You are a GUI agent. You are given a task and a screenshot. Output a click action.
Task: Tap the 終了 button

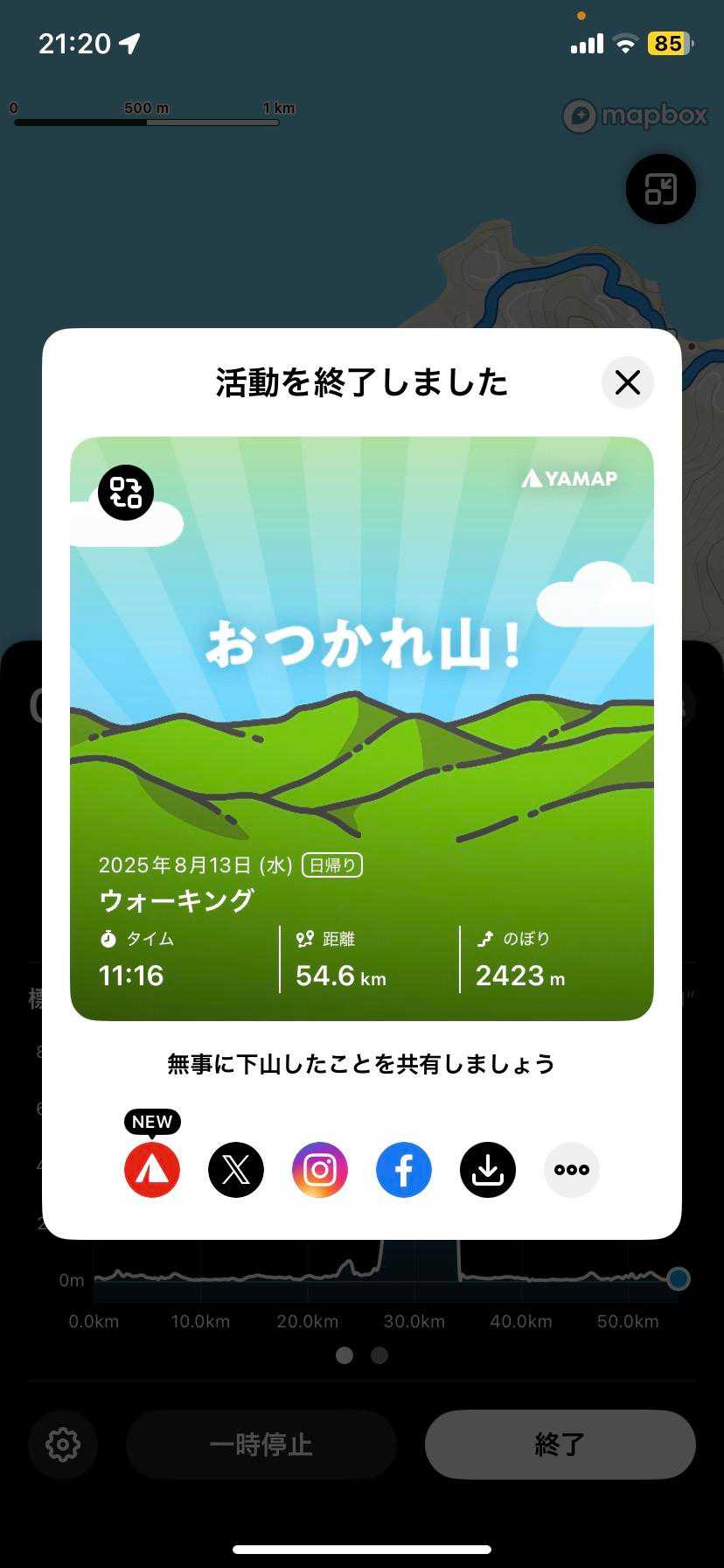560,1445
